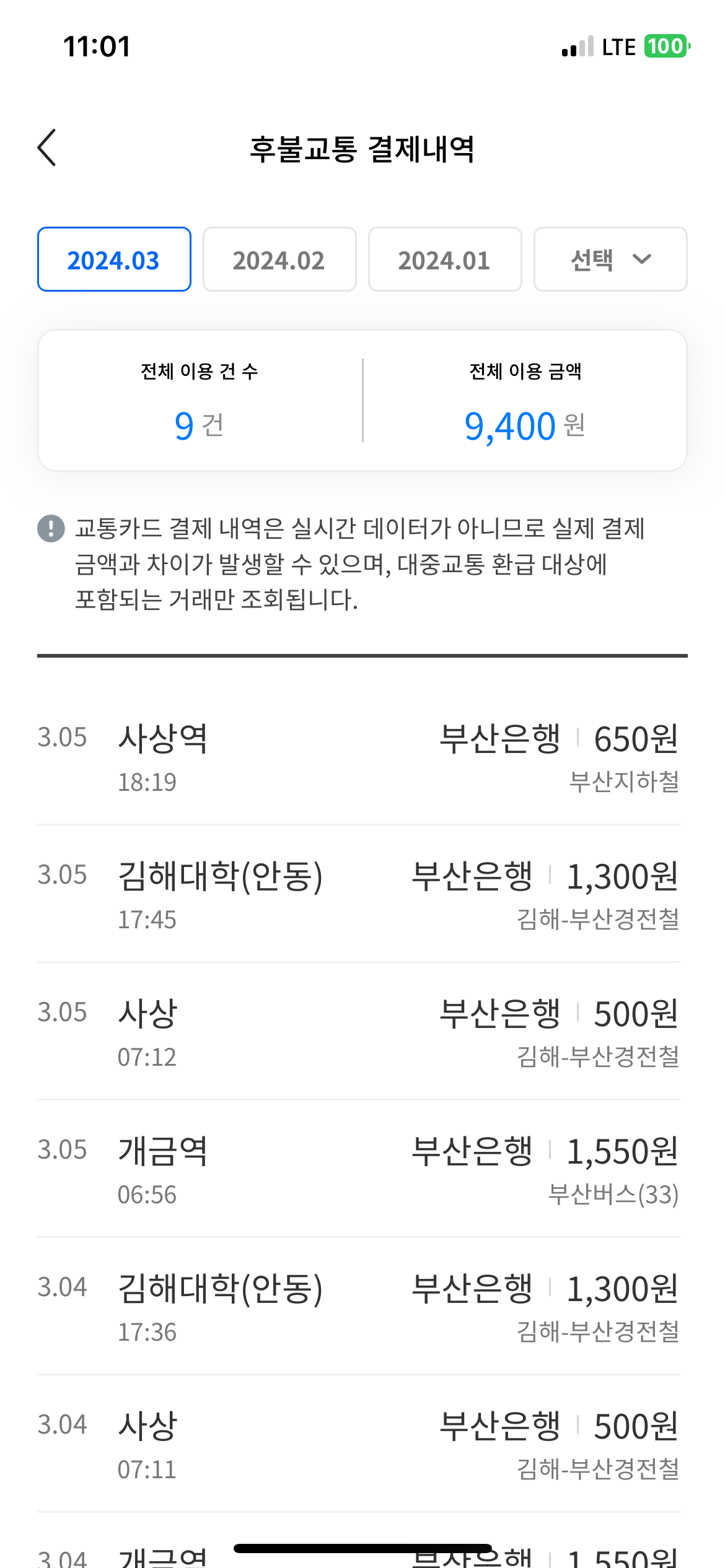Screen dimensions: 725x1568
Task: Go back using the top-left arrow
Action: tap(47, 148)
